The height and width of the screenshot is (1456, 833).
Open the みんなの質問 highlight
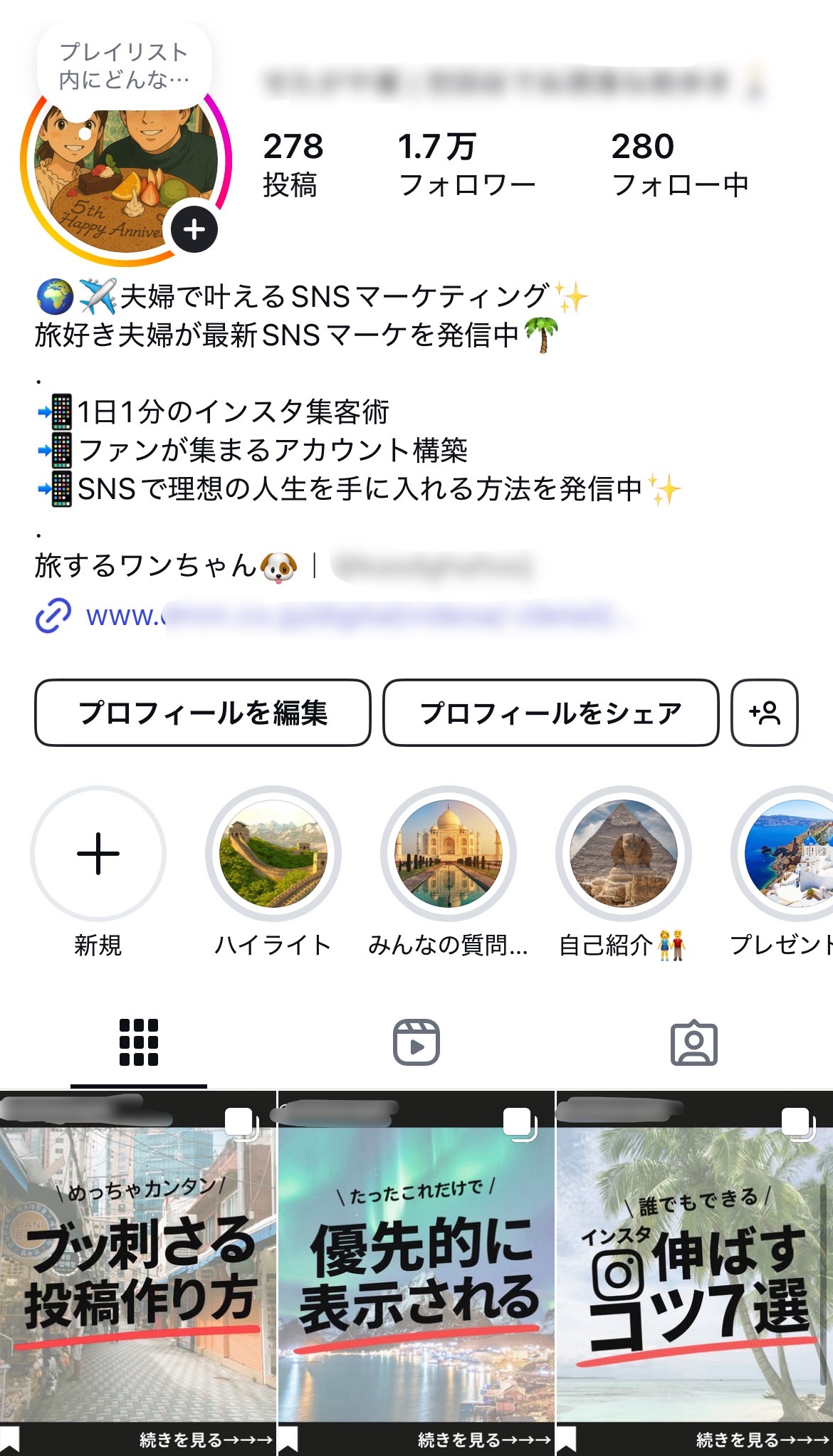coord(449,854)
